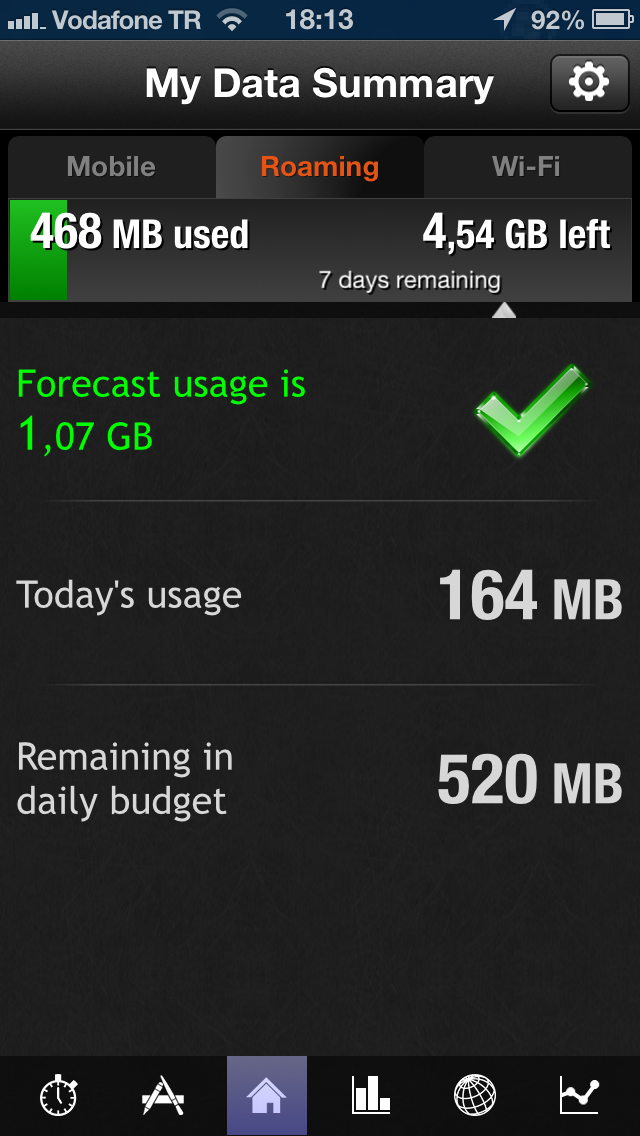The image size is (640, 1136).
Task: Open the apps tab in bottom bar
Action: [161, 1096]
